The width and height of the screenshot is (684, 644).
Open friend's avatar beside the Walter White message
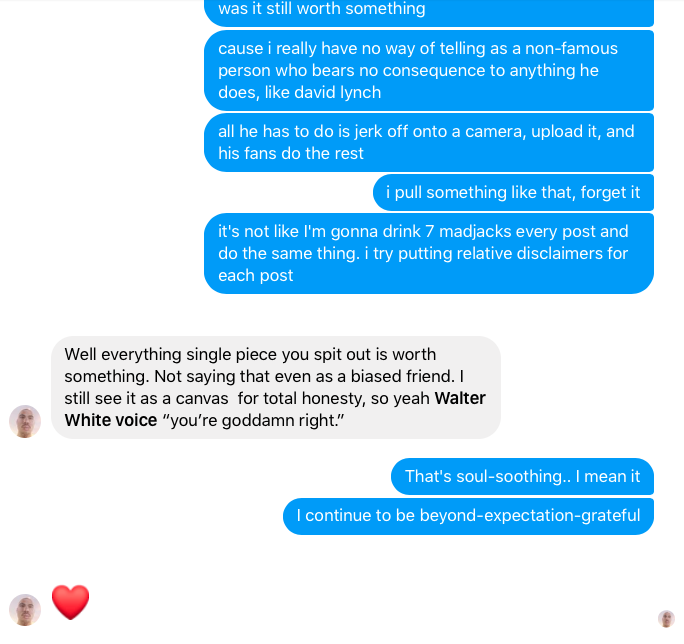[x=25, y=421]
